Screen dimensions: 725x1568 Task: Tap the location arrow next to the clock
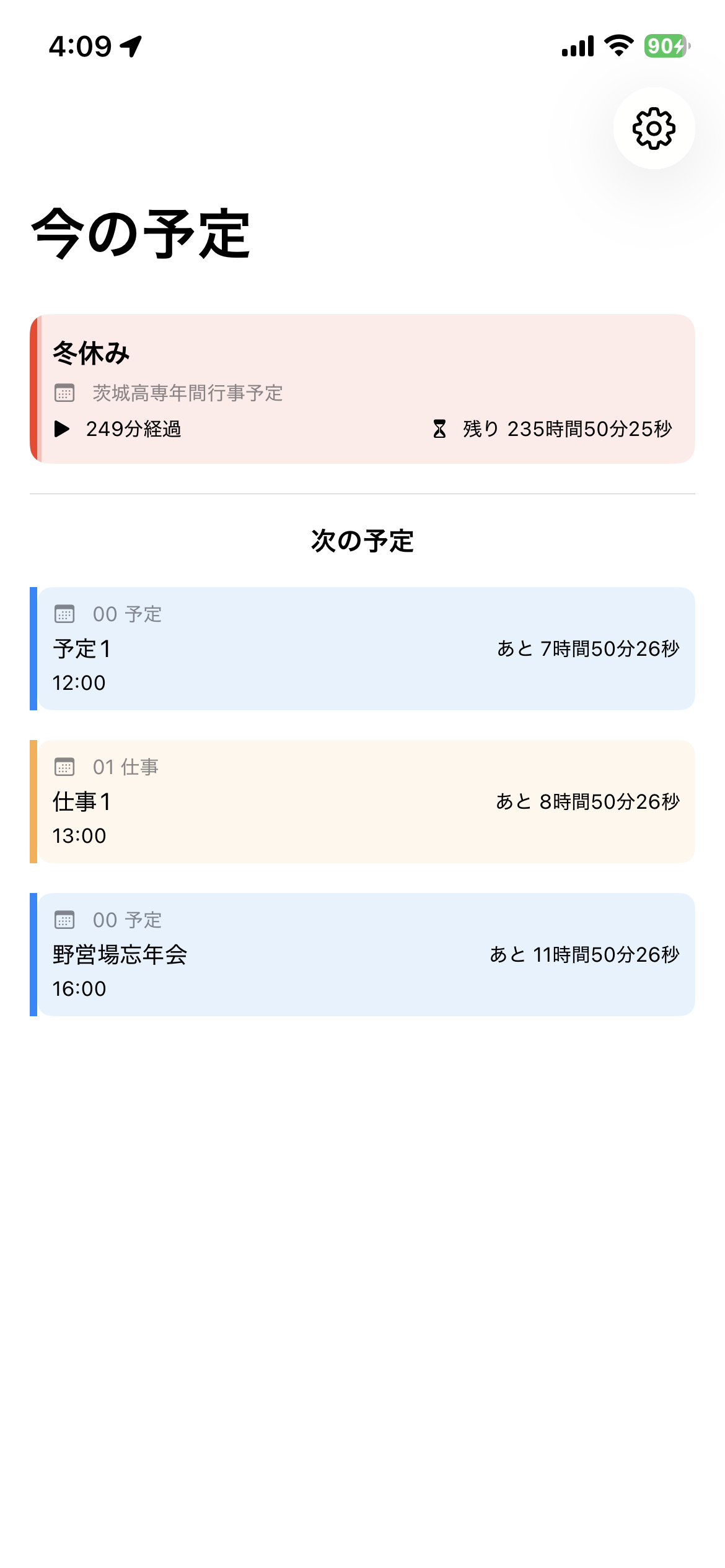(x=131, y=45)
